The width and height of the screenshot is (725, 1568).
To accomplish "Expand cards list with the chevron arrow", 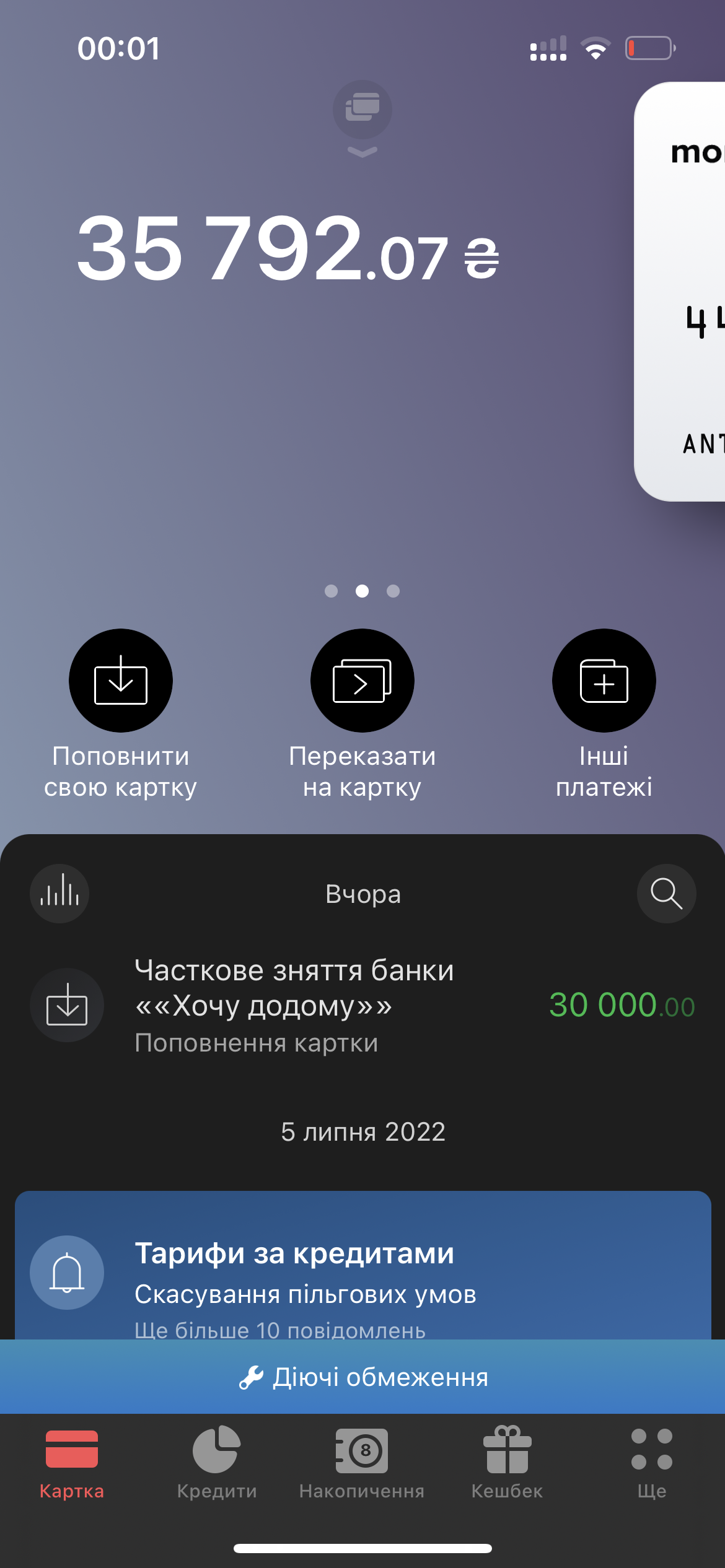I will pos(362,152).
